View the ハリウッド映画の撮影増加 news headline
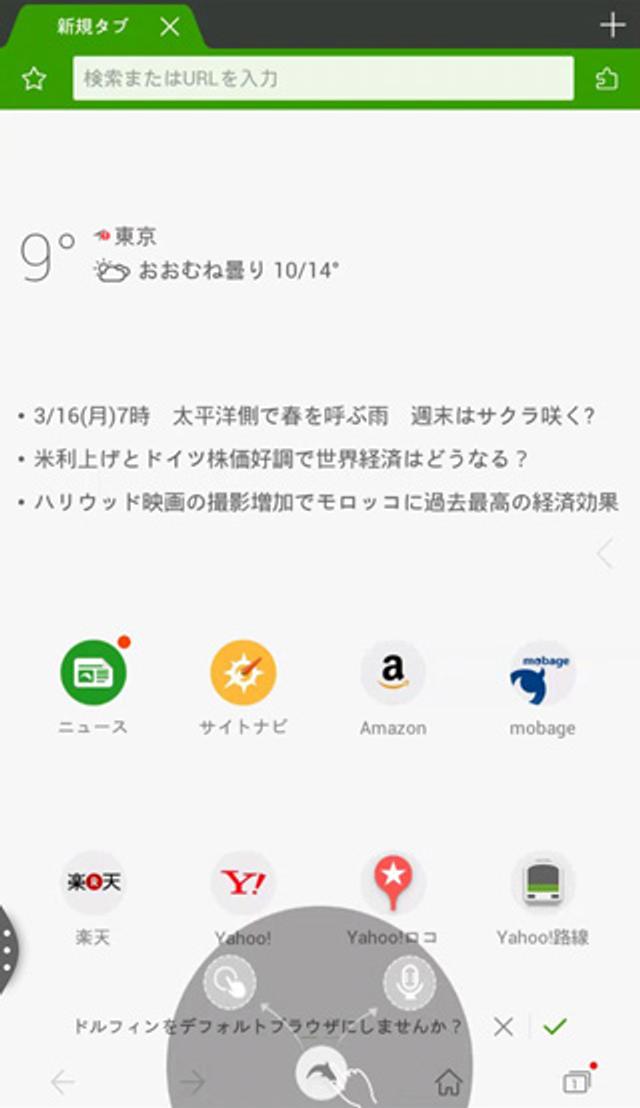640x1108 pixels. pyautogui.click(x=324, y=502)
